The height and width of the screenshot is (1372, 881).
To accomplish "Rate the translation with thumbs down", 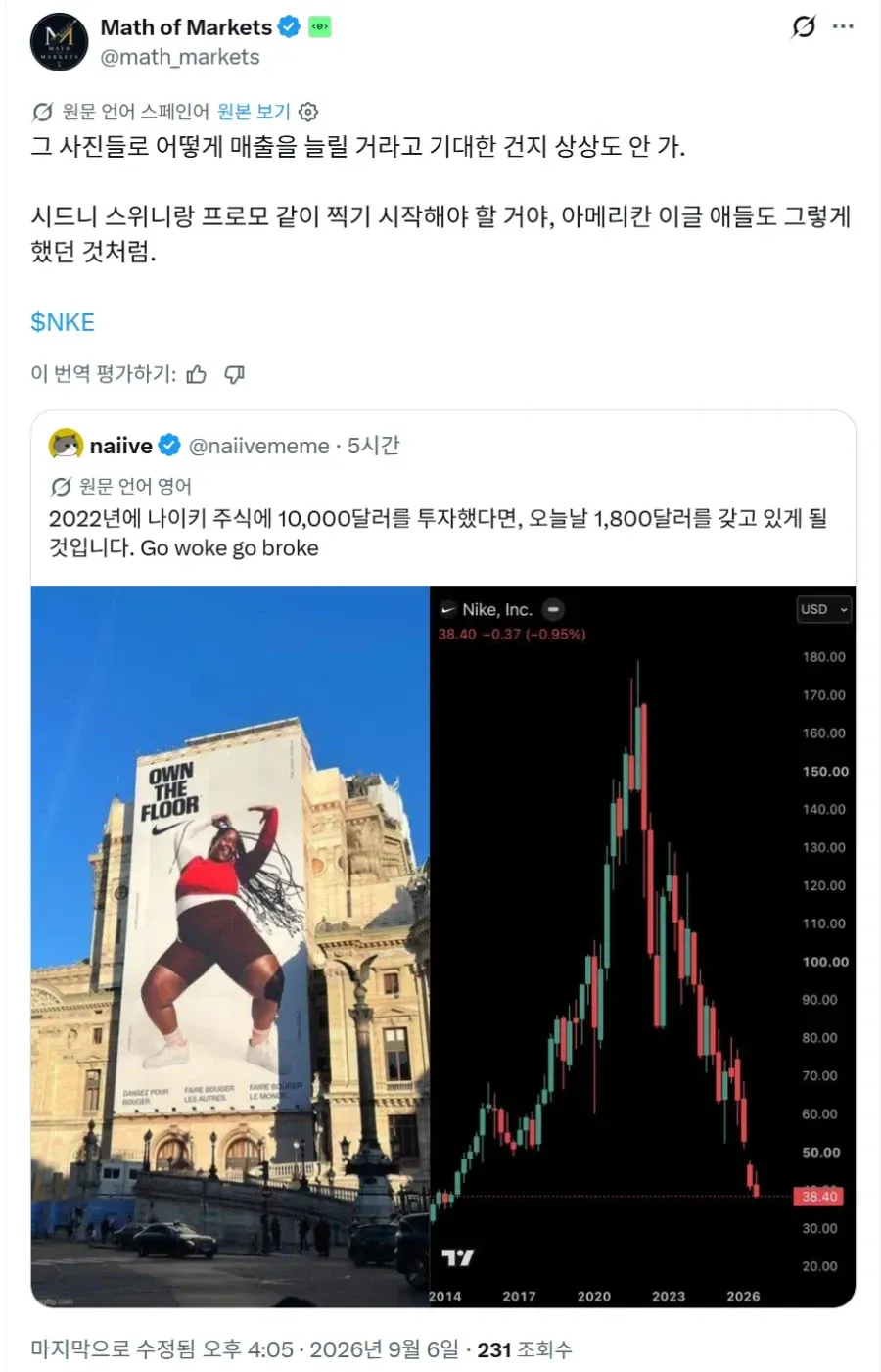I will tap(234, 374).
